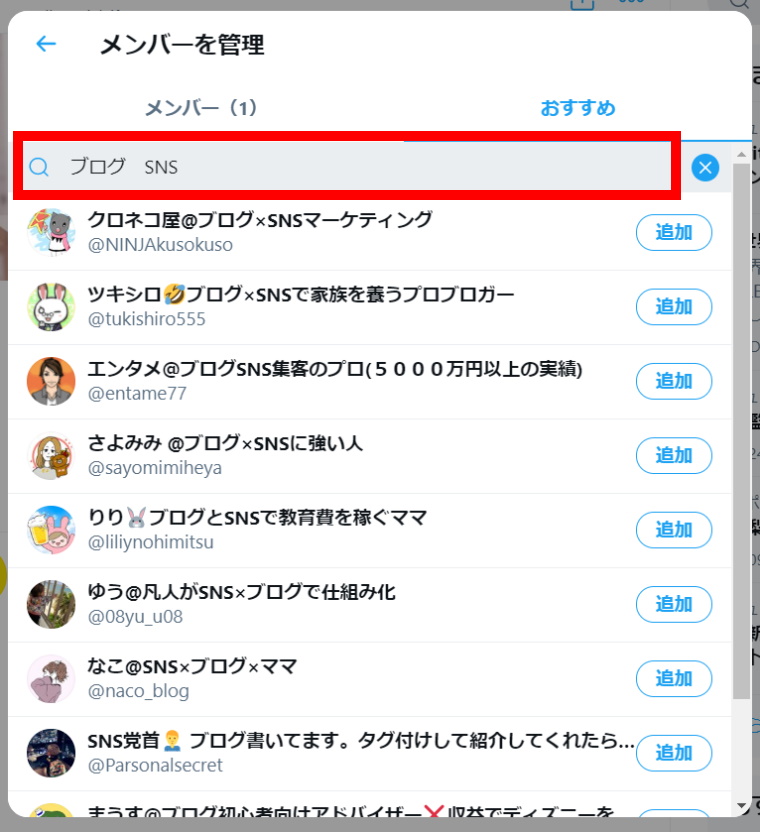Screen dimensions: 760x832
Task: Clear the search text with the X button
Action: tap(706, 167)
